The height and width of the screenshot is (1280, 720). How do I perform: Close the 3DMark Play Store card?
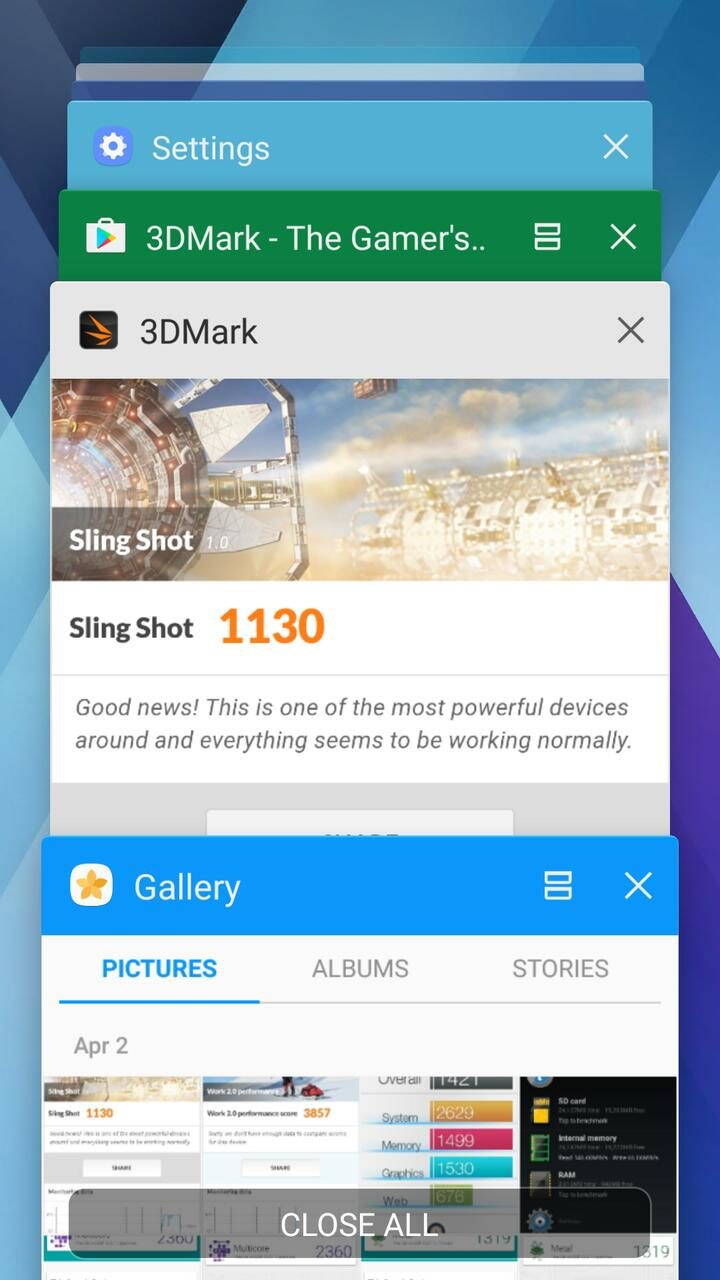pos(623,237)
